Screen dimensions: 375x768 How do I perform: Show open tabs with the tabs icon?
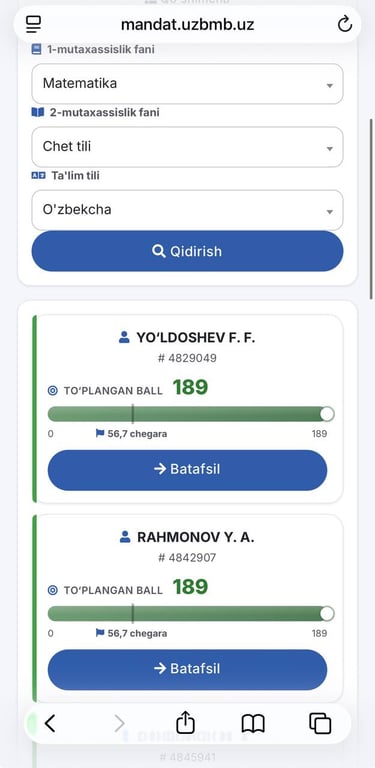point(320,723)
